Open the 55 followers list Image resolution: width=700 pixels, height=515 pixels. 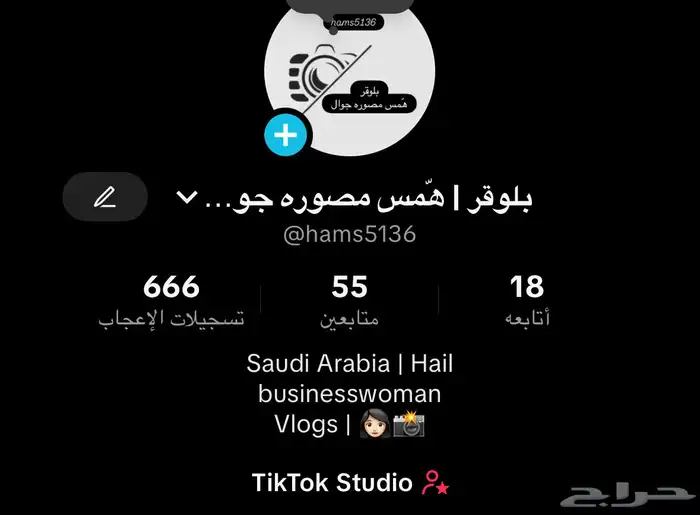[x=350, y=301]
